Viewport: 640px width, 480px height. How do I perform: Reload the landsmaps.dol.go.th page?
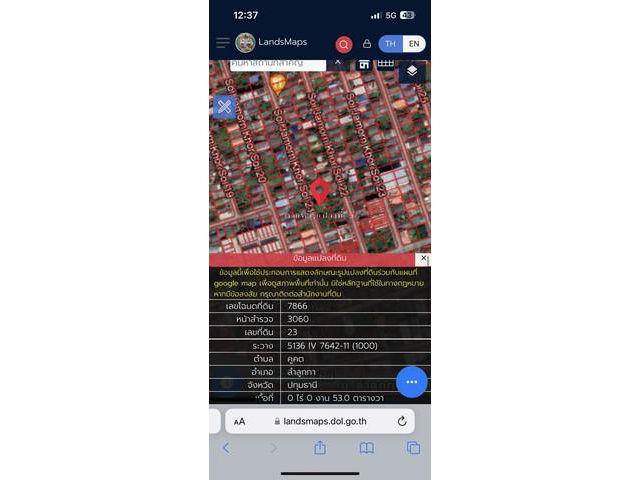pos(402,421)
